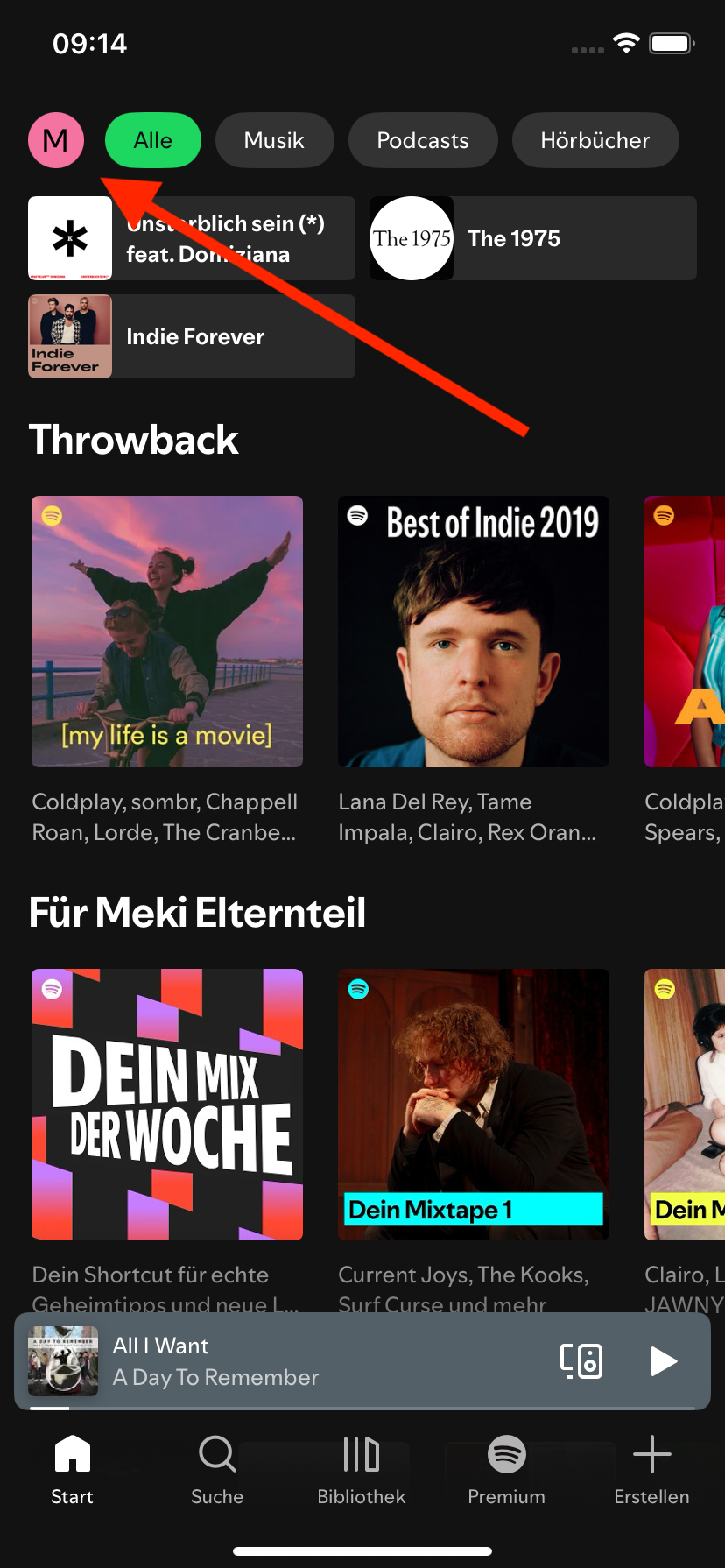Open the connect to device icon
The width and height of the screenshot is (725, 1568).
pyautogui.click(x=581, y=1360)
